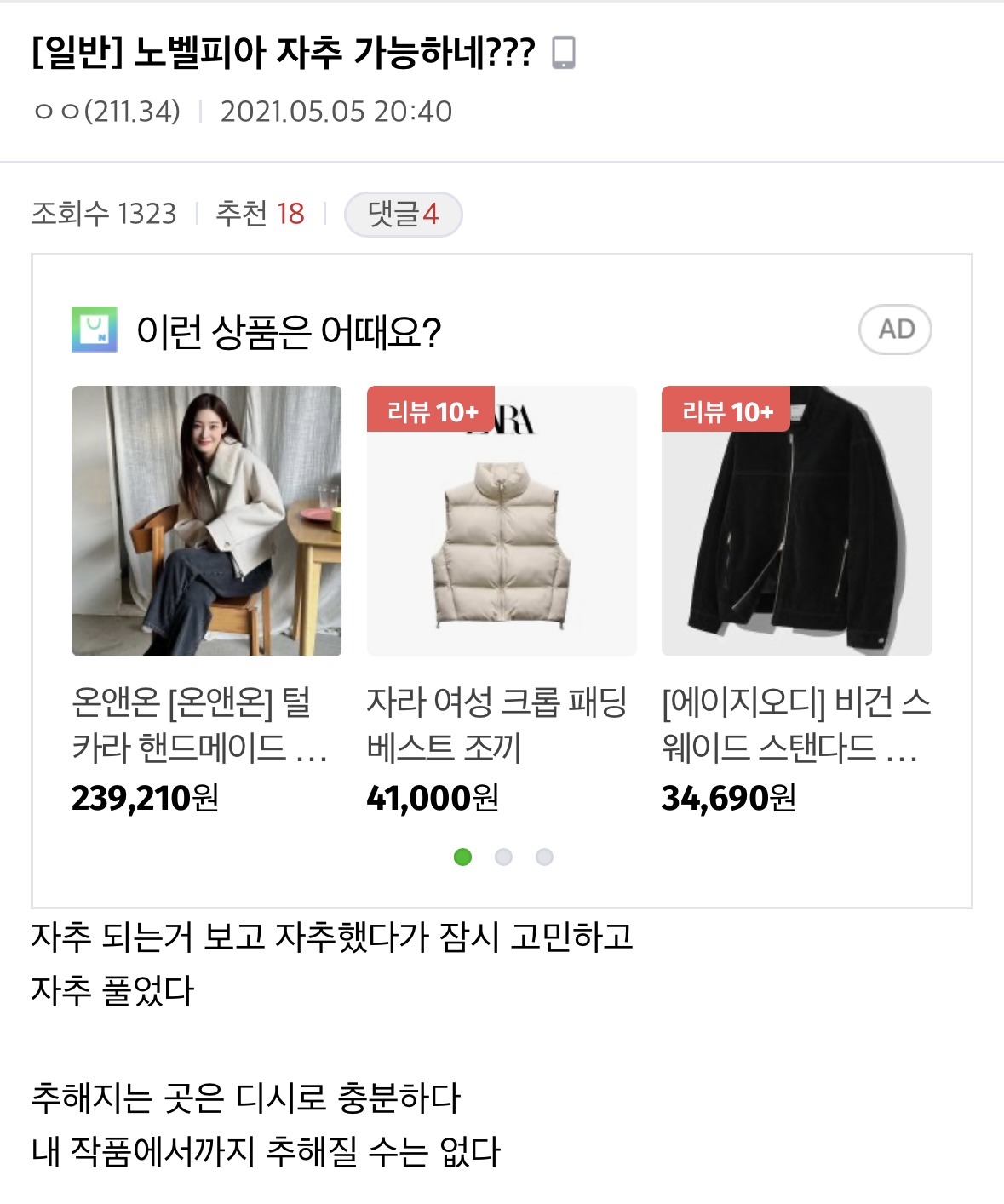The width and height of the screenshot is (1004, 1204).
Task: Tap the AD info badge
Action: (895, 330)
